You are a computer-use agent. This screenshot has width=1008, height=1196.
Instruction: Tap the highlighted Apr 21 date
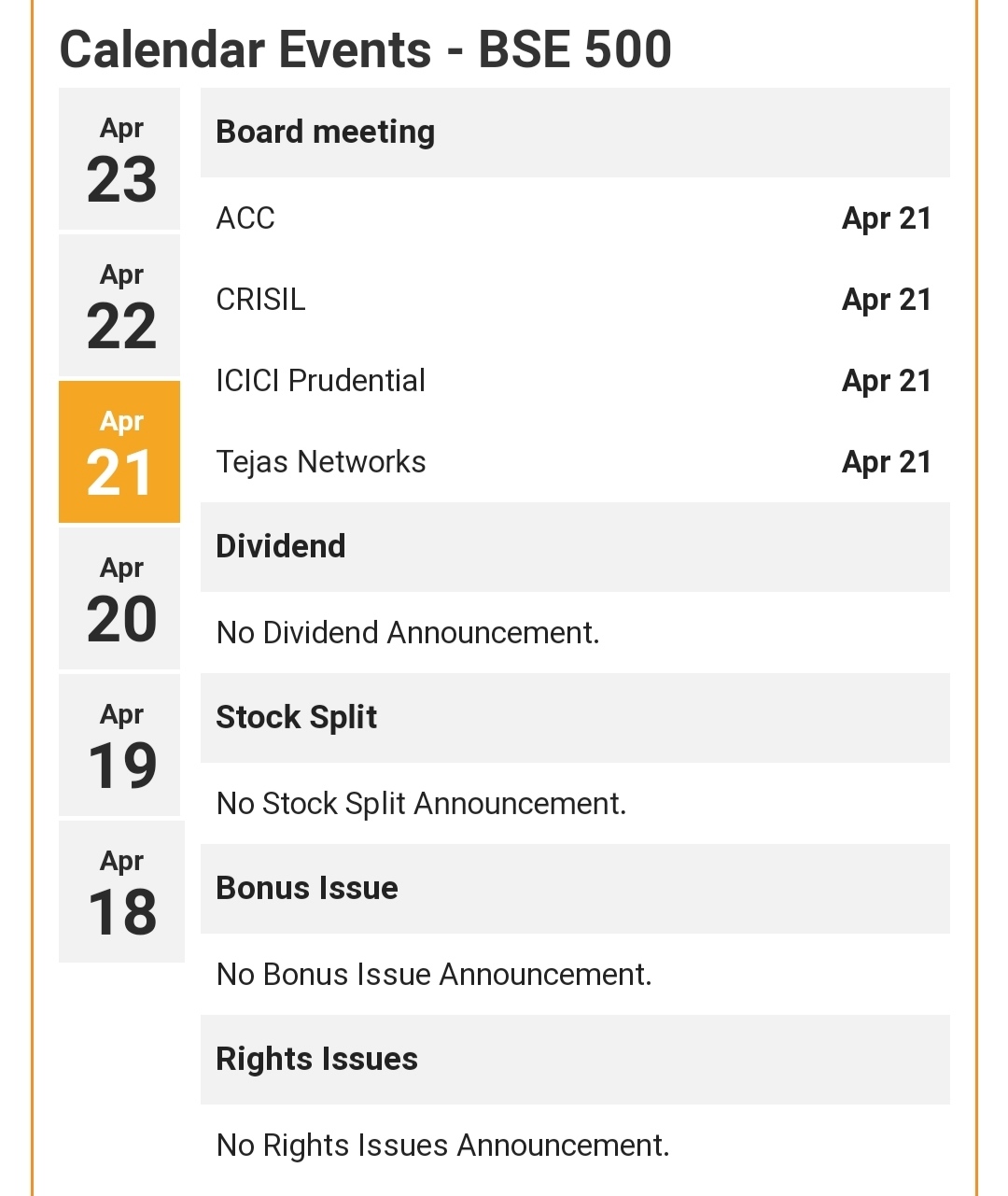[x=119, y=453]
